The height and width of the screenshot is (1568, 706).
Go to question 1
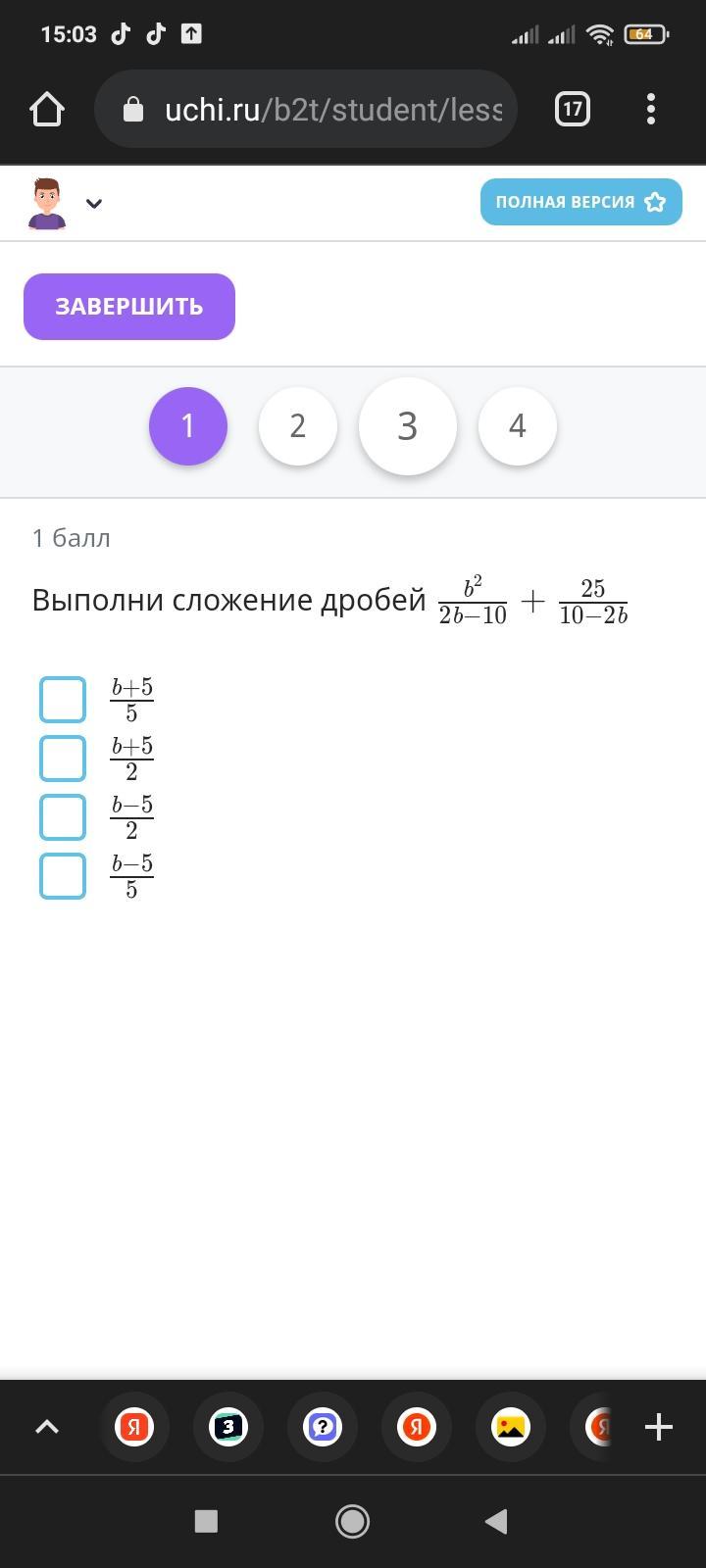pos(188,426)
